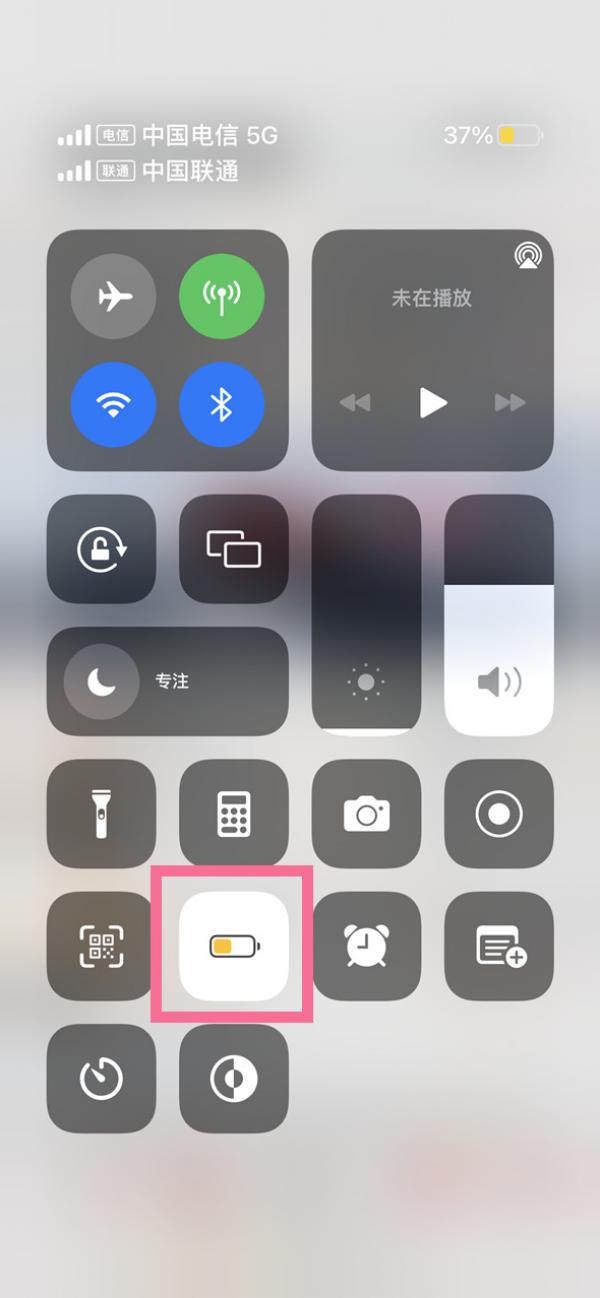Disable Low Power Mode

point(233,945)
